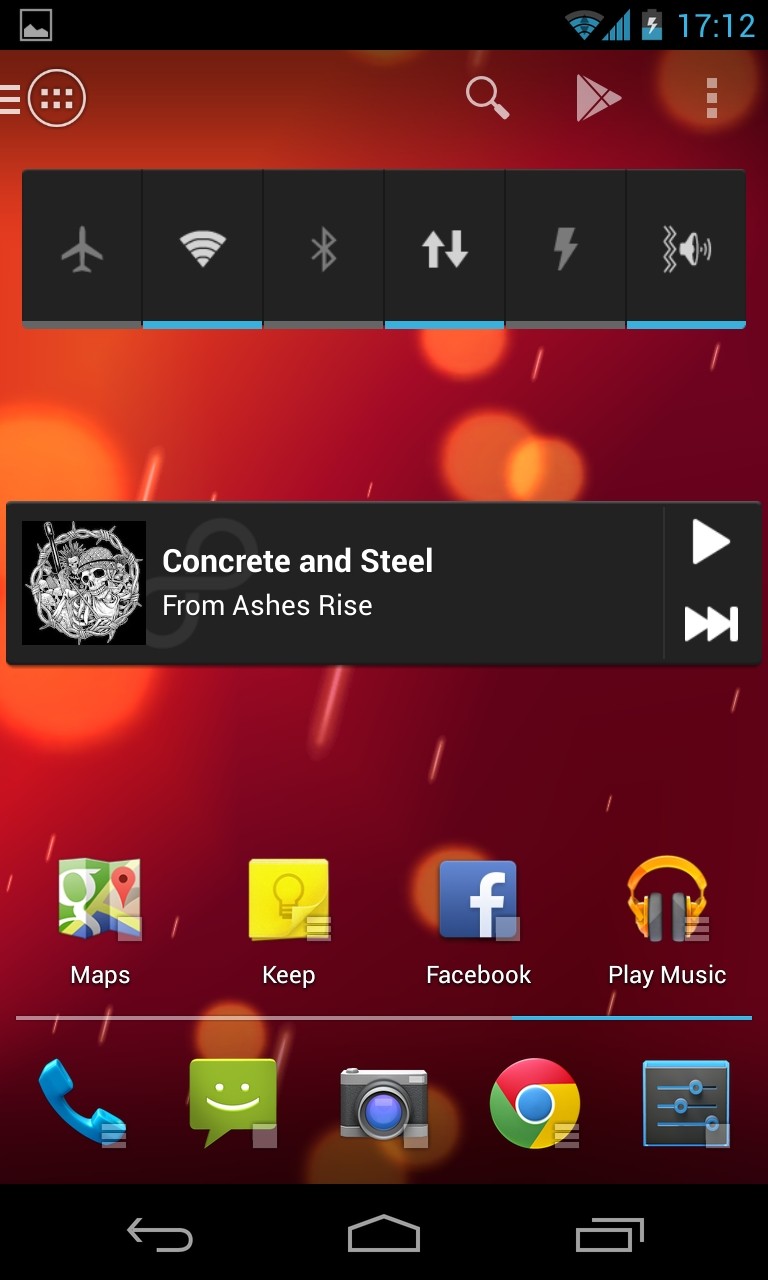The image size is (768, 1280).
Task: Open the Play Store shortcut
Action: pyautogui.click(x=598, y=98)
